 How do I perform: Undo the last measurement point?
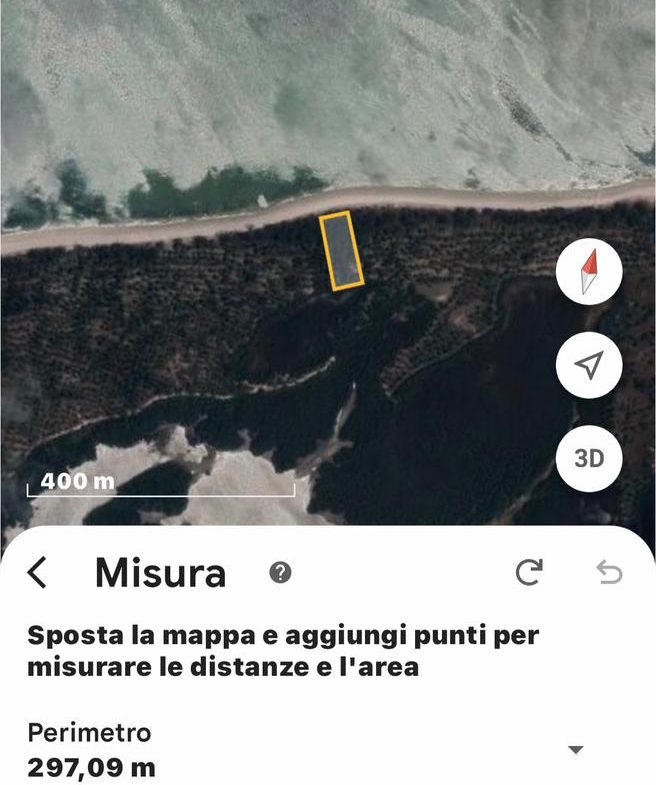[609, 572]
